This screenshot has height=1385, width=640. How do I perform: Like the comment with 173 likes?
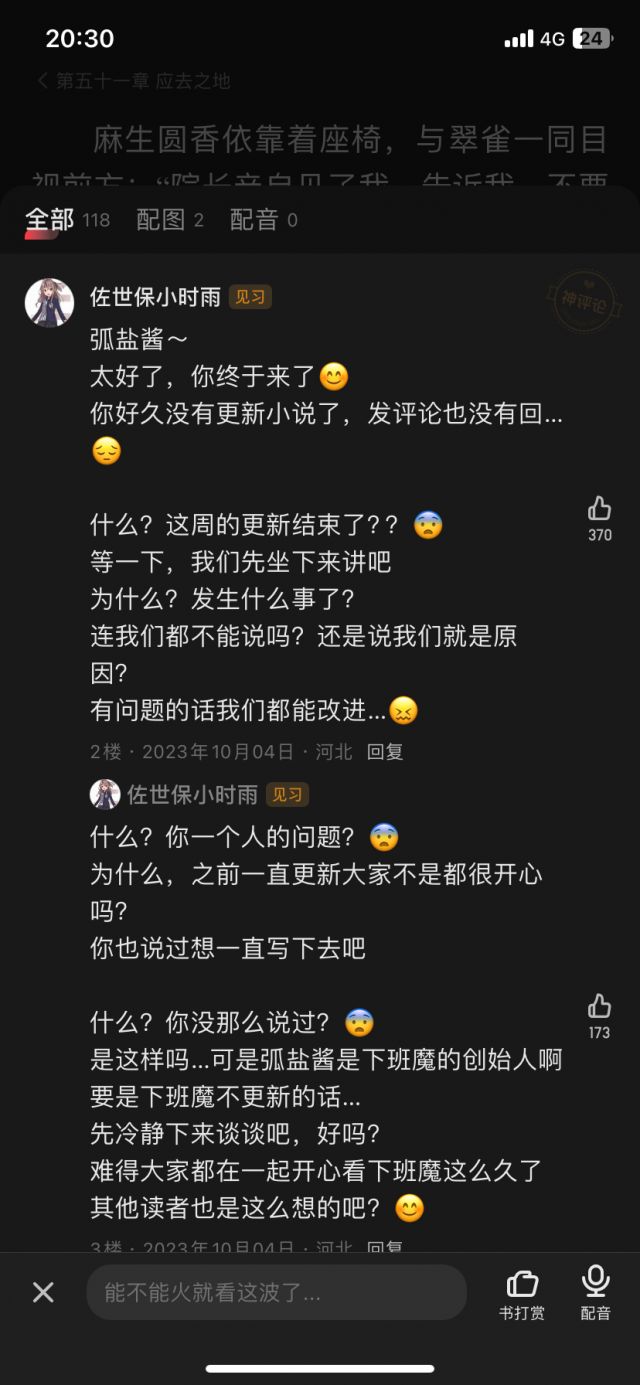600,1006
